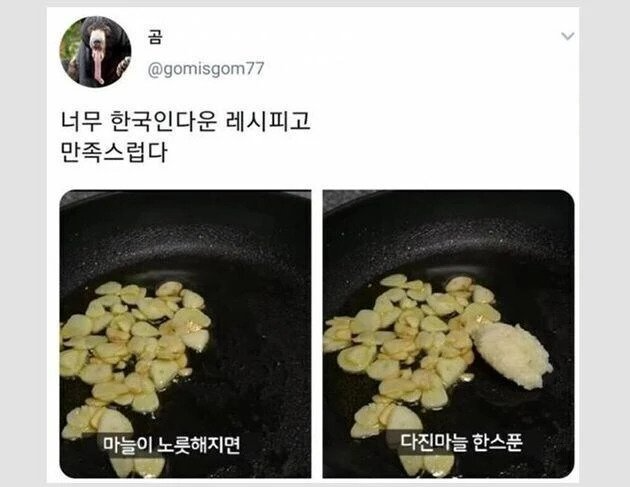Image resolution: width=630 pixels, height=487 pixels.
Task: Open the bear profile avatar
Action: click(x=96, y=52)
